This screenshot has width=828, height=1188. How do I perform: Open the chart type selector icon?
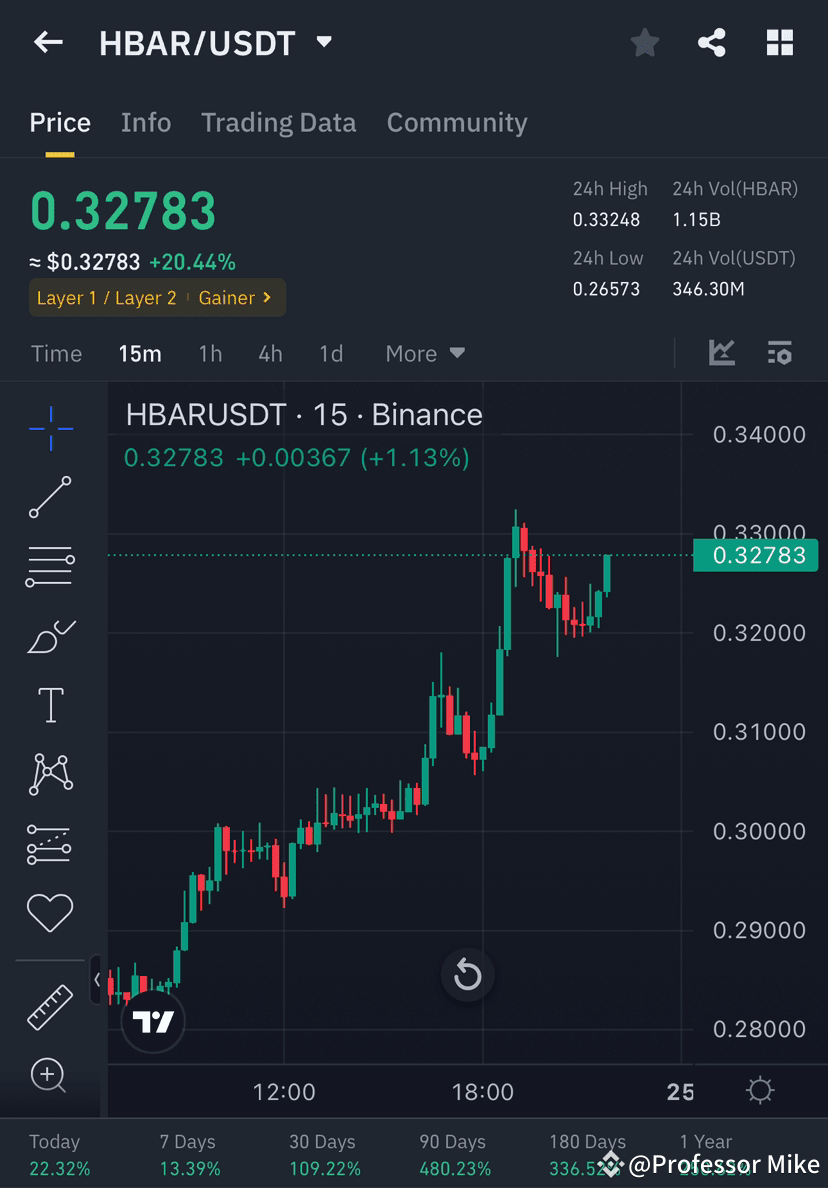pyautogui.click(x=722, y=353)
